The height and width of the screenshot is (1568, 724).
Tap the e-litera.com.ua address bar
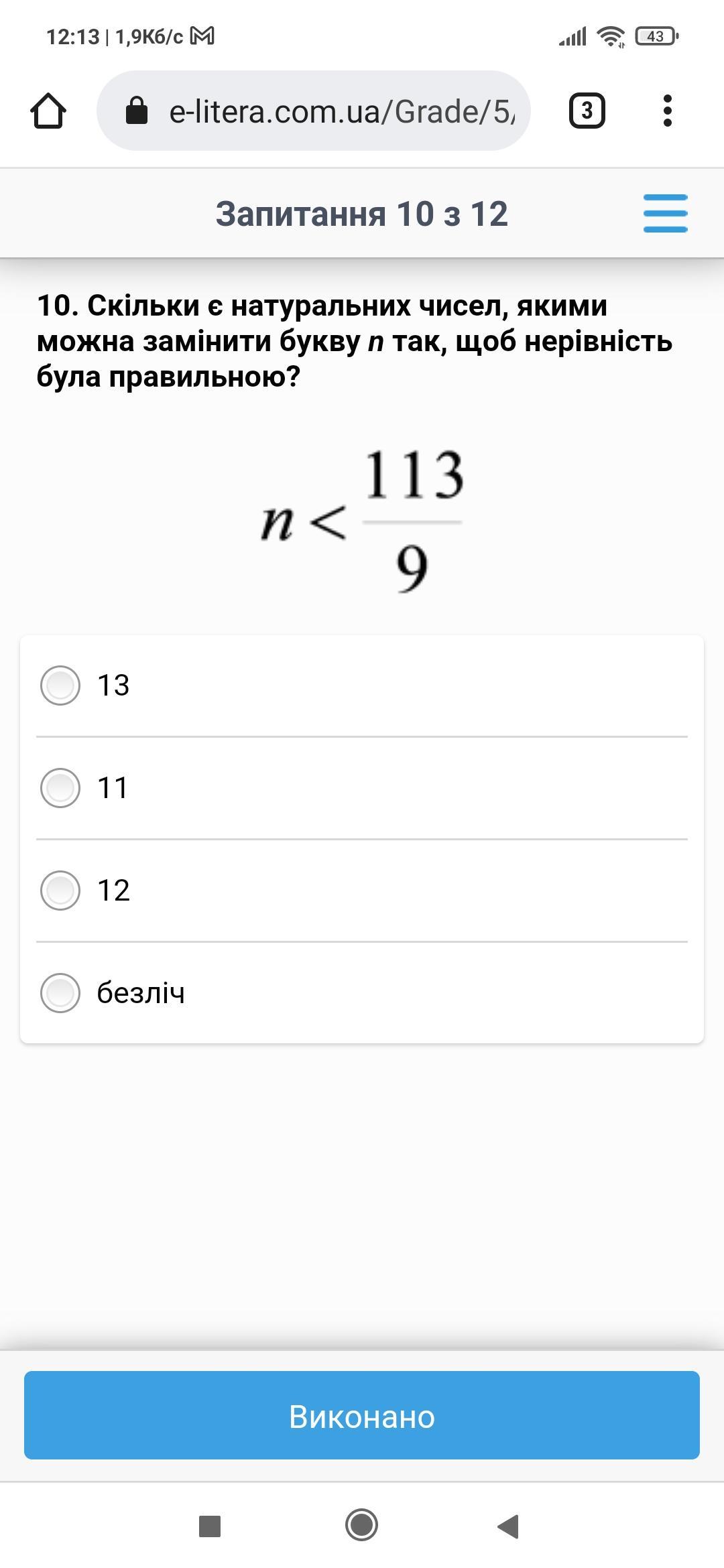point(314,111)
